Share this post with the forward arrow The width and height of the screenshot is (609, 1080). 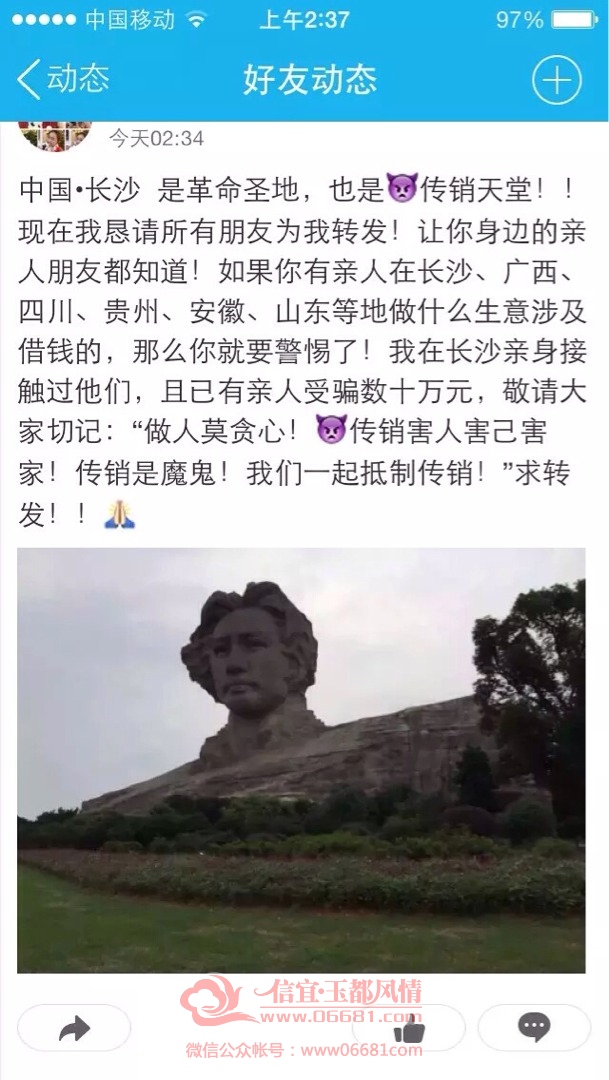[x=74, y=1028]
